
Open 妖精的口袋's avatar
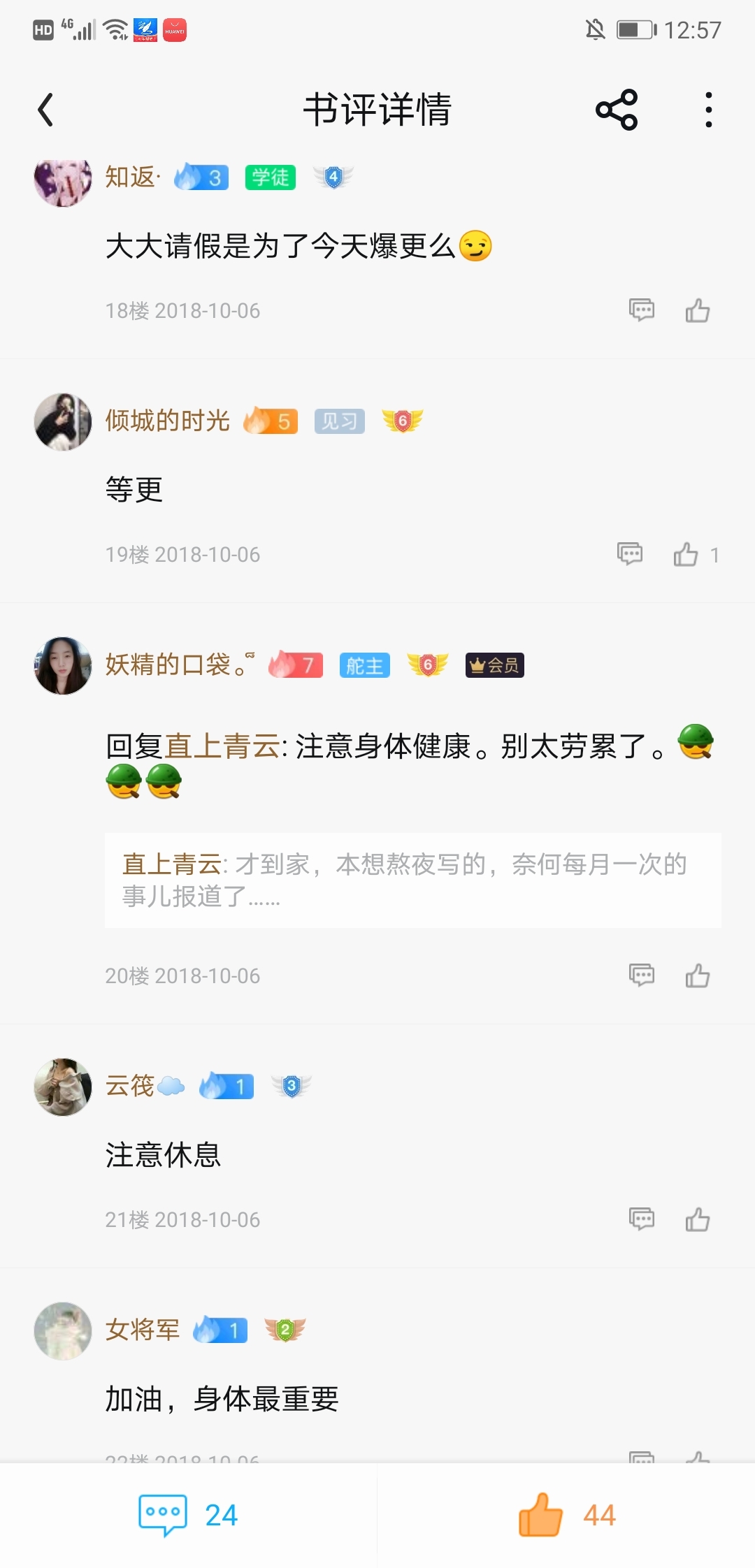pos(63,665)
